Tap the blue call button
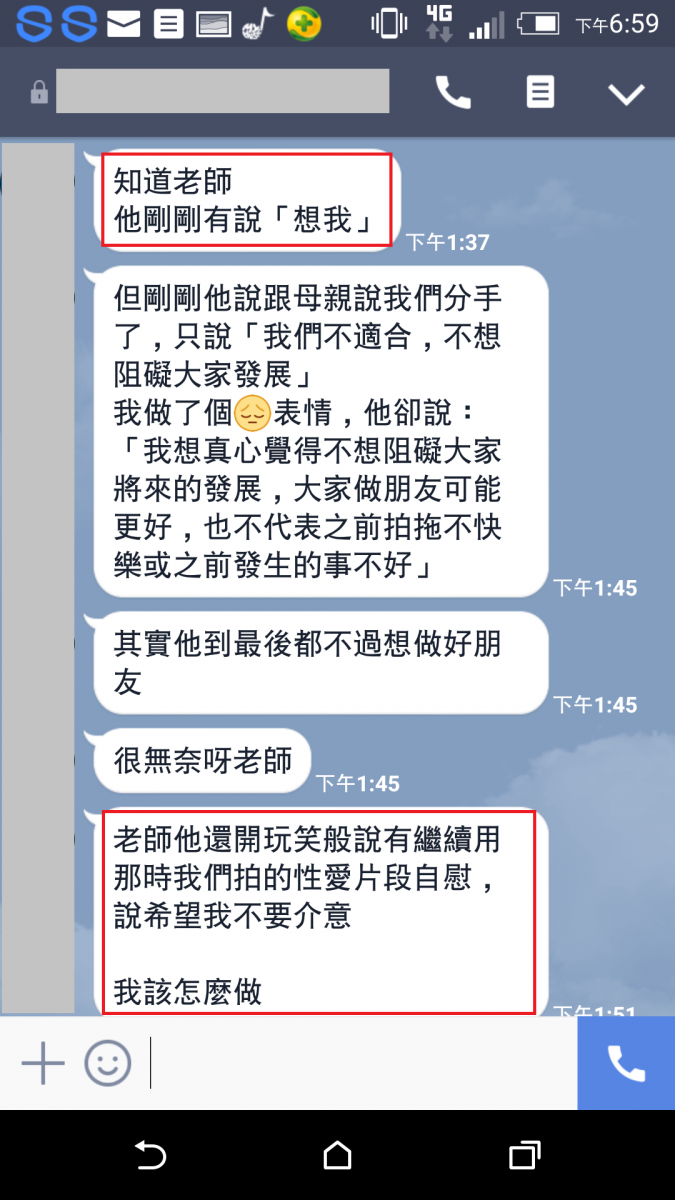This screenshot has width=675, height=1200. pyautogui.click(x=626, y=1063)
